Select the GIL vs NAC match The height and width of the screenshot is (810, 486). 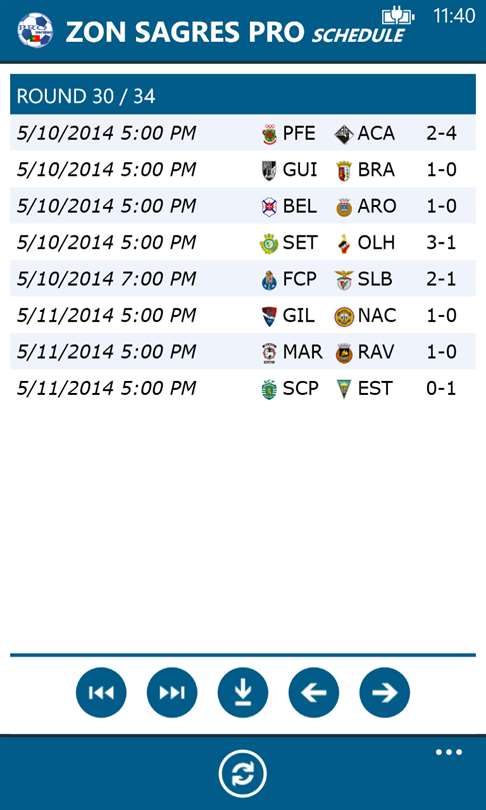243,315
